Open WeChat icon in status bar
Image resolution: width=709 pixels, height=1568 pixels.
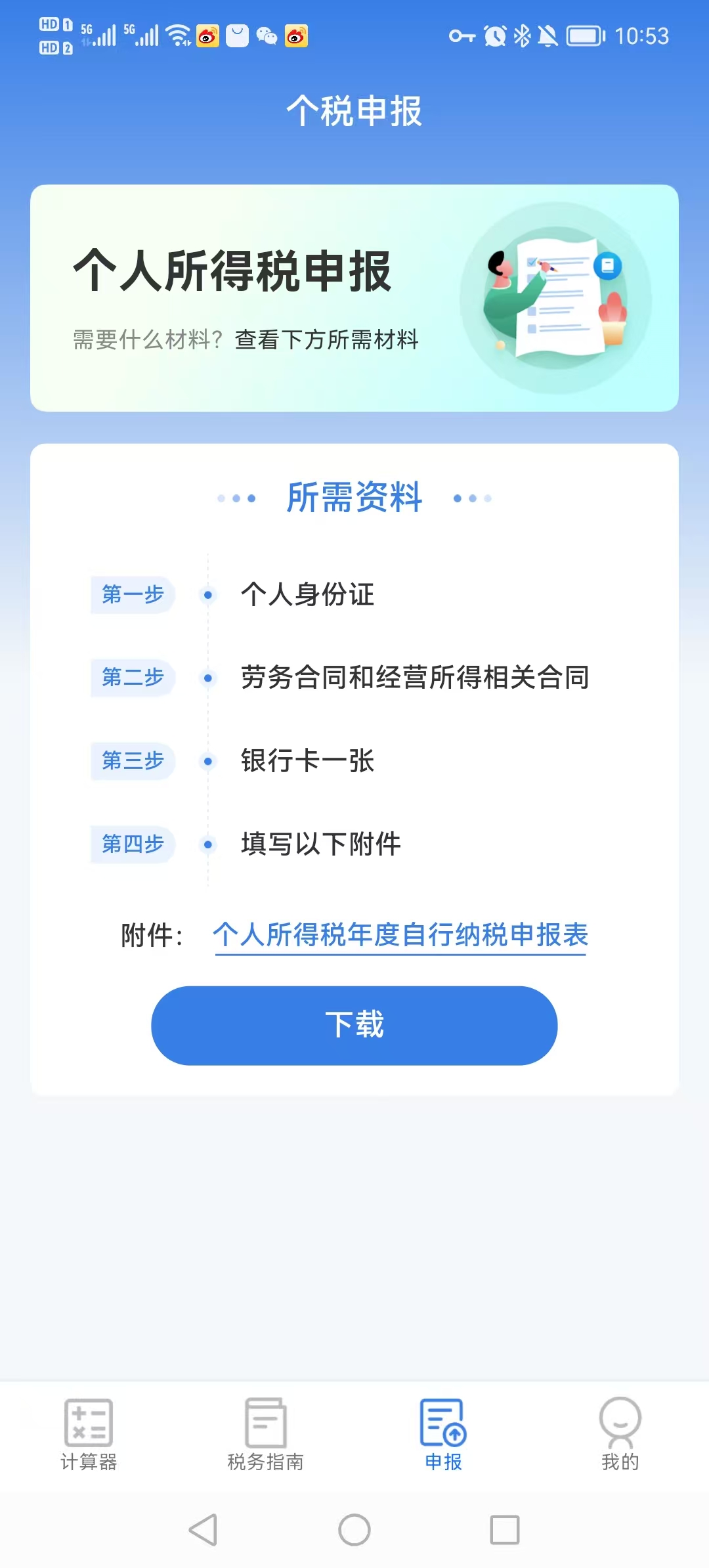(265, 37)
